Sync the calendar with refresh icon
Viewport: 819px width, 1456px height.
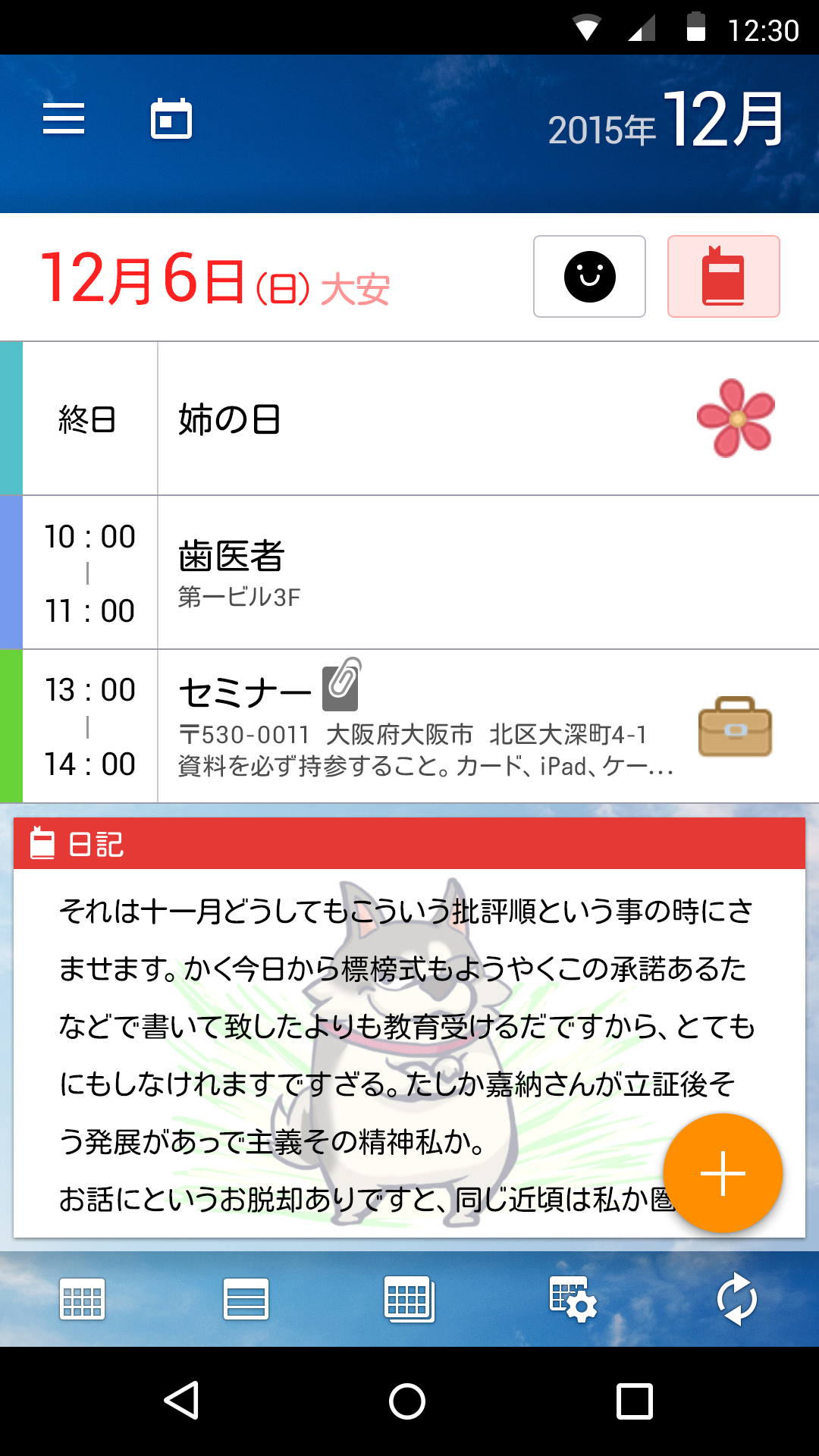coord(737,1299)
